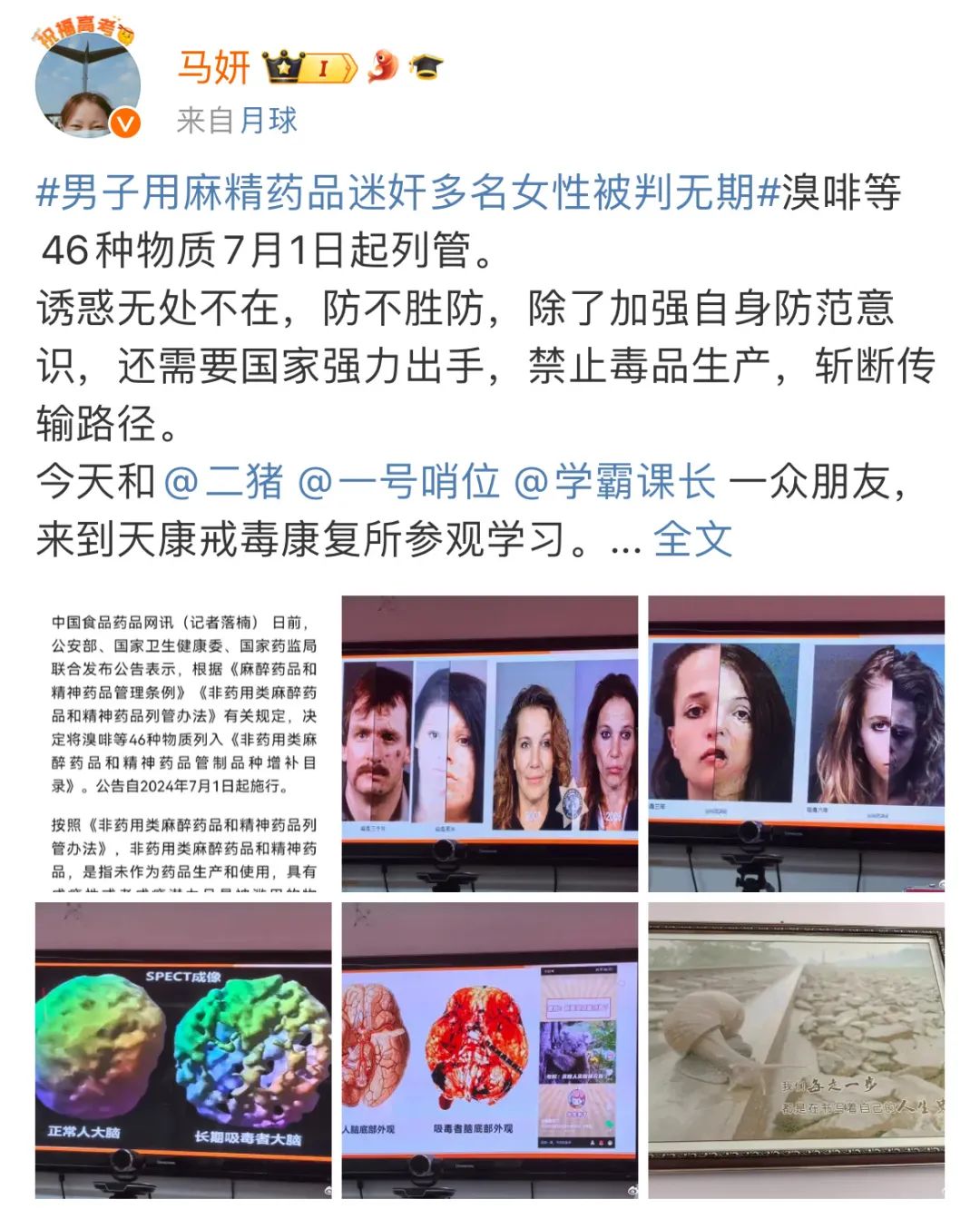980x1219 pixels.
Task: View the four face comparison photo
Action: [x=490, y=742]
